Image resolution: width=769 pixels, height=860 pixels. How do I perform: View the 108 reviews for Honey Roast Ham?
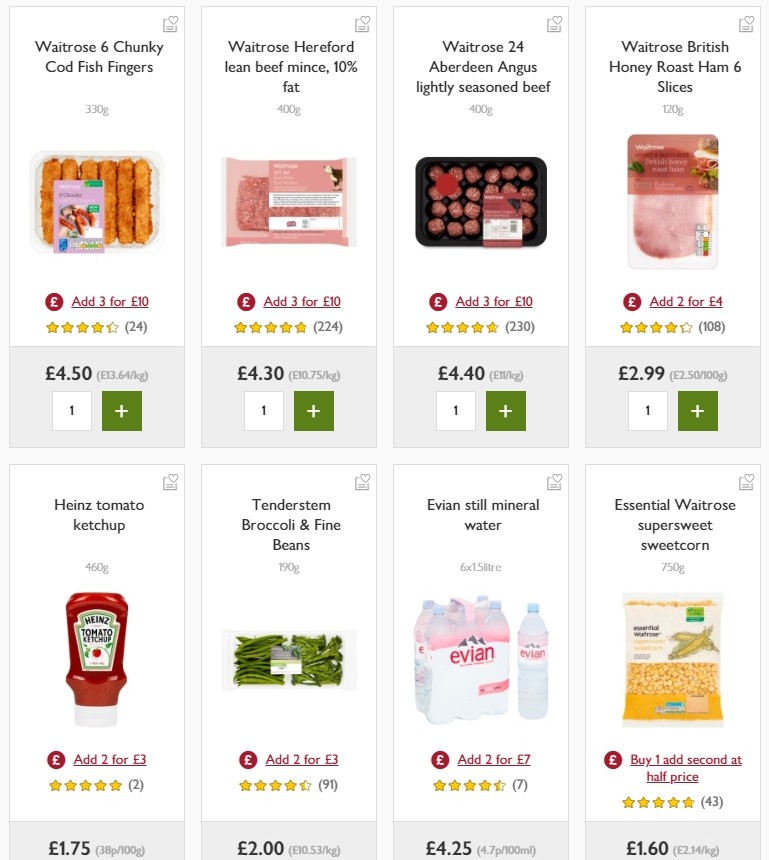[710, 326]
